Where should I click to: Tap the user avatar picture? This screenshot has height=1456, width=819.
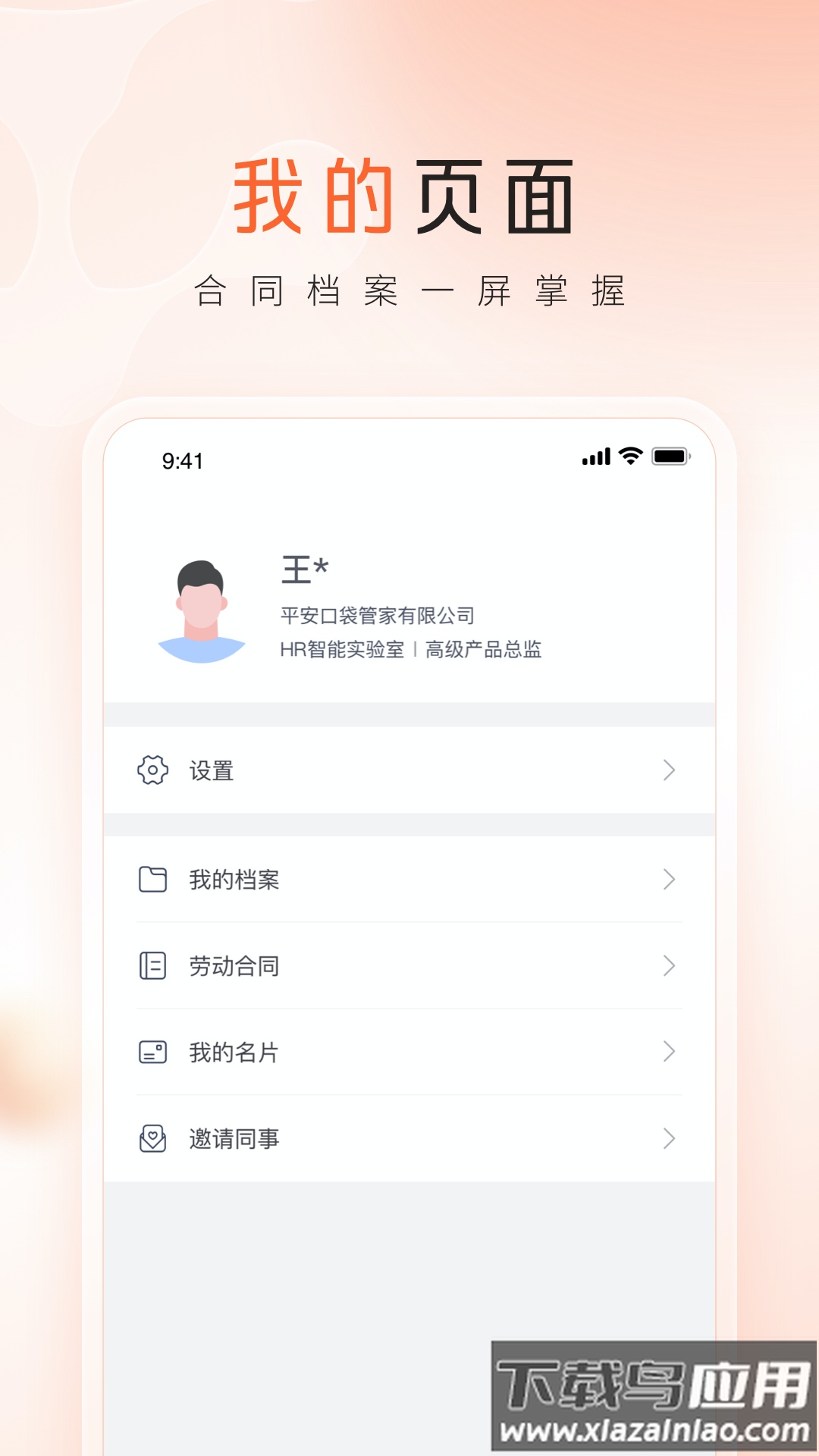[x=200, y=607]
